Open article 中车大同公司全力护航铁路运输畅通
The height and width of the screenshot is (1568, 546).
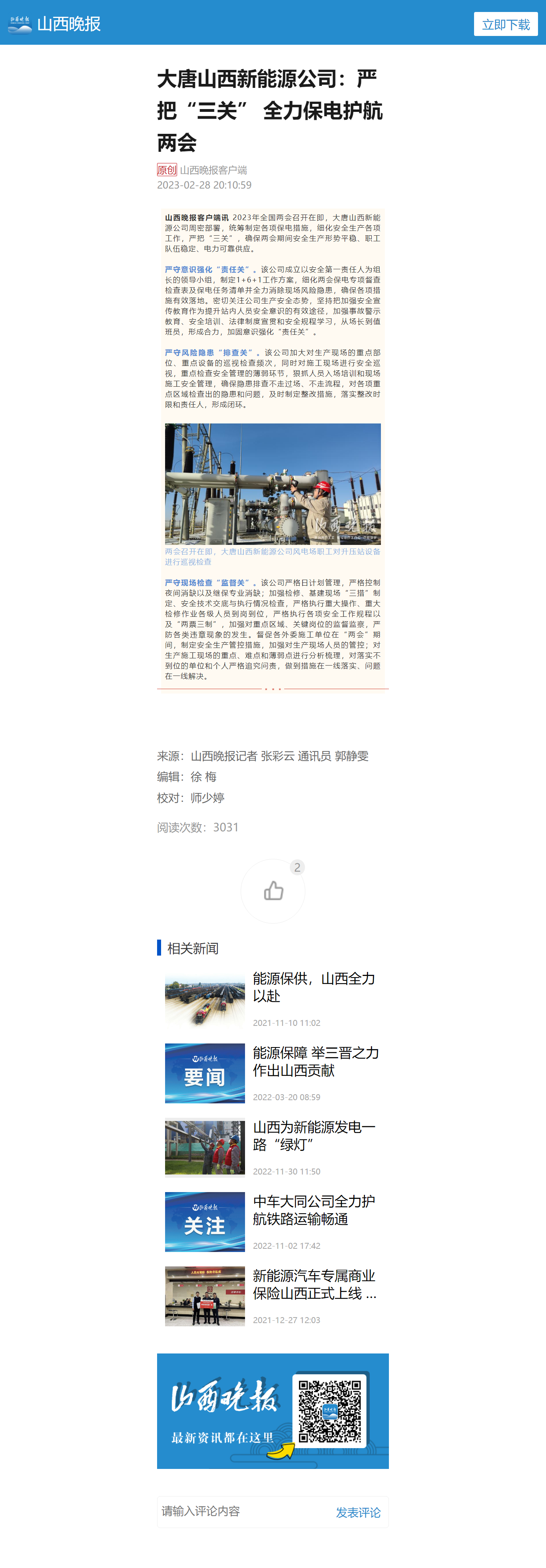pos(314,1210)
